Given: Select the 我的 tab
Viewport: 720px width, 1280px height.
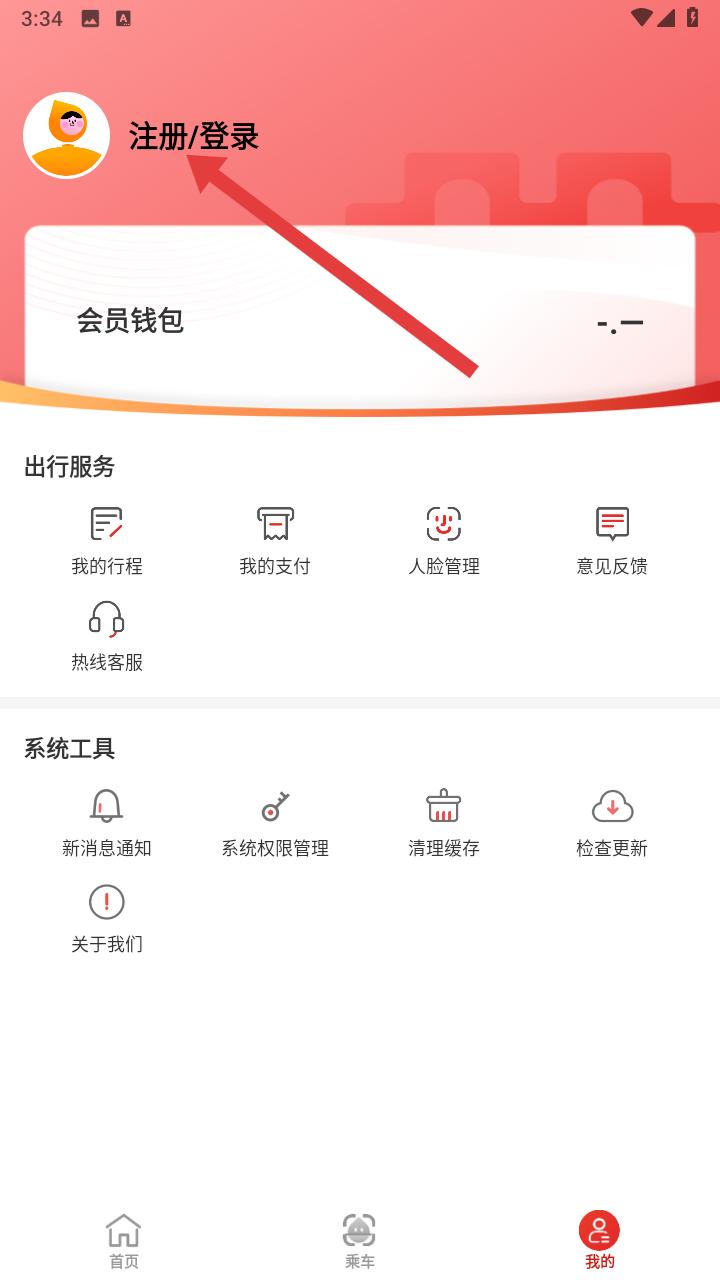Looking at the screenshot, I should (x=599, y=1241).
